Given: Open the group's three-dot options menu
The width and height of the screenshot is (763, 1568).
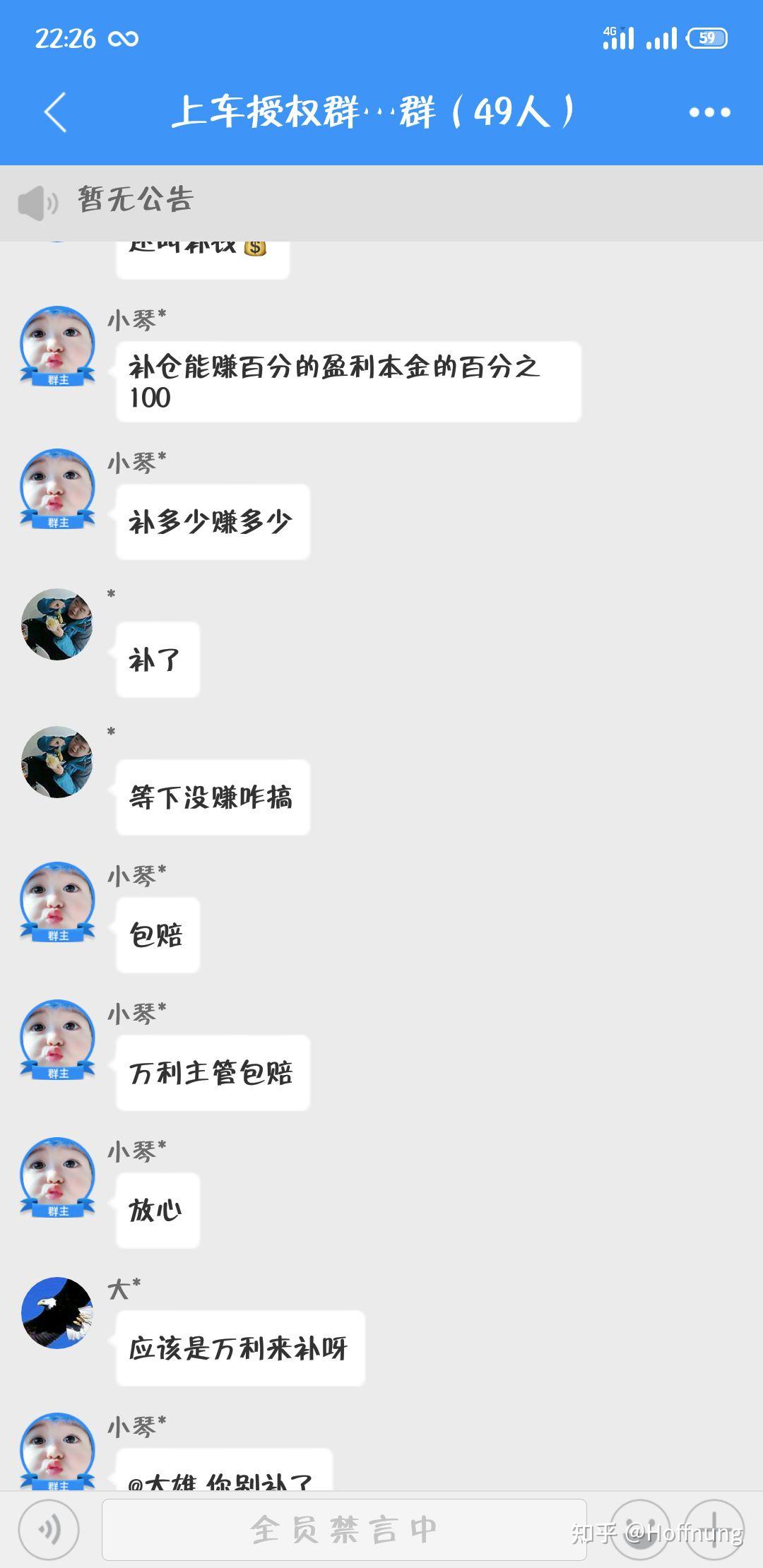Looking at the screenshot, I should coord(709,112).
